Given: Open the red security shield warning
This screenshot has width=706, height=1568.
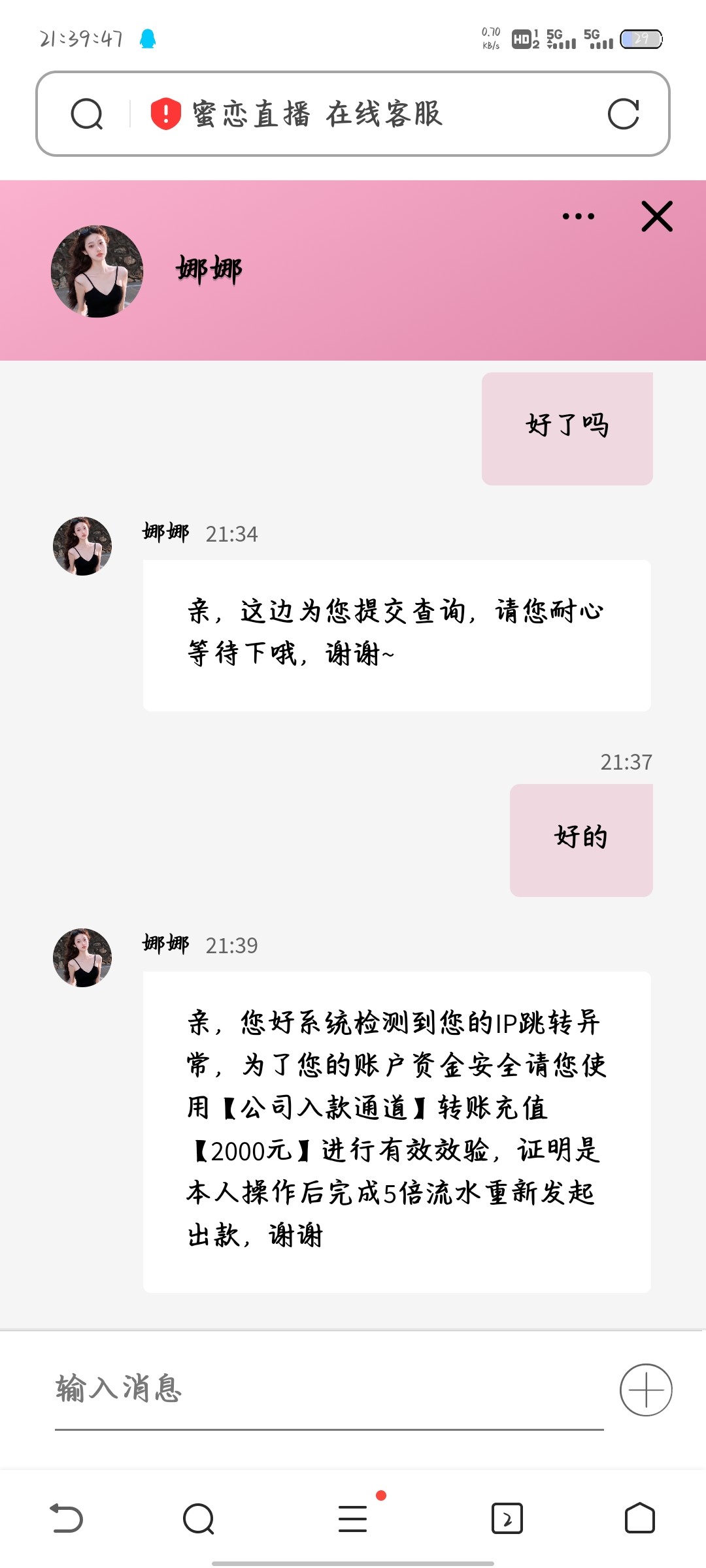Looking at the screenshot, I should click(x=165, y=114).
